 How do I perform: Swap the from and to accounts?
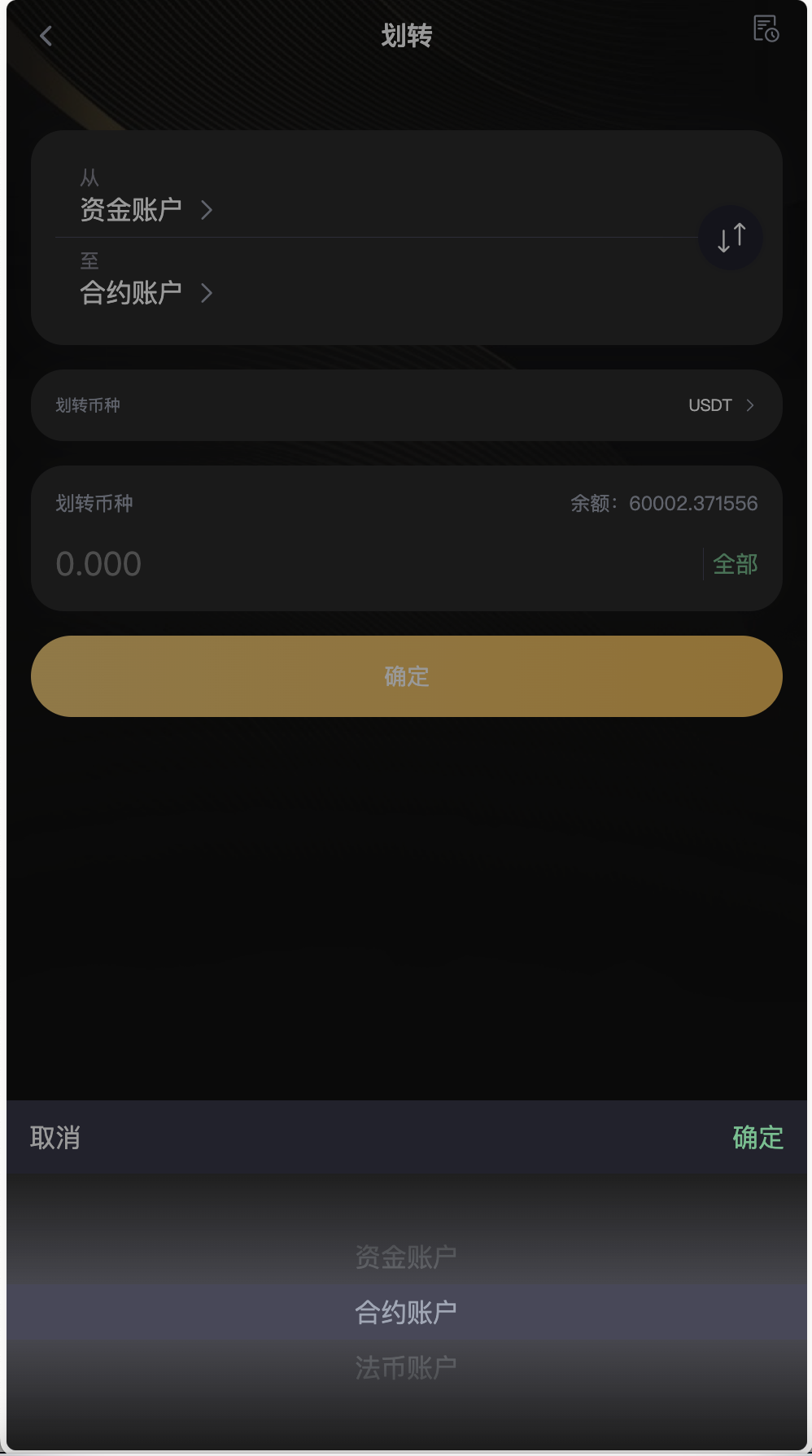pos(731,238)
